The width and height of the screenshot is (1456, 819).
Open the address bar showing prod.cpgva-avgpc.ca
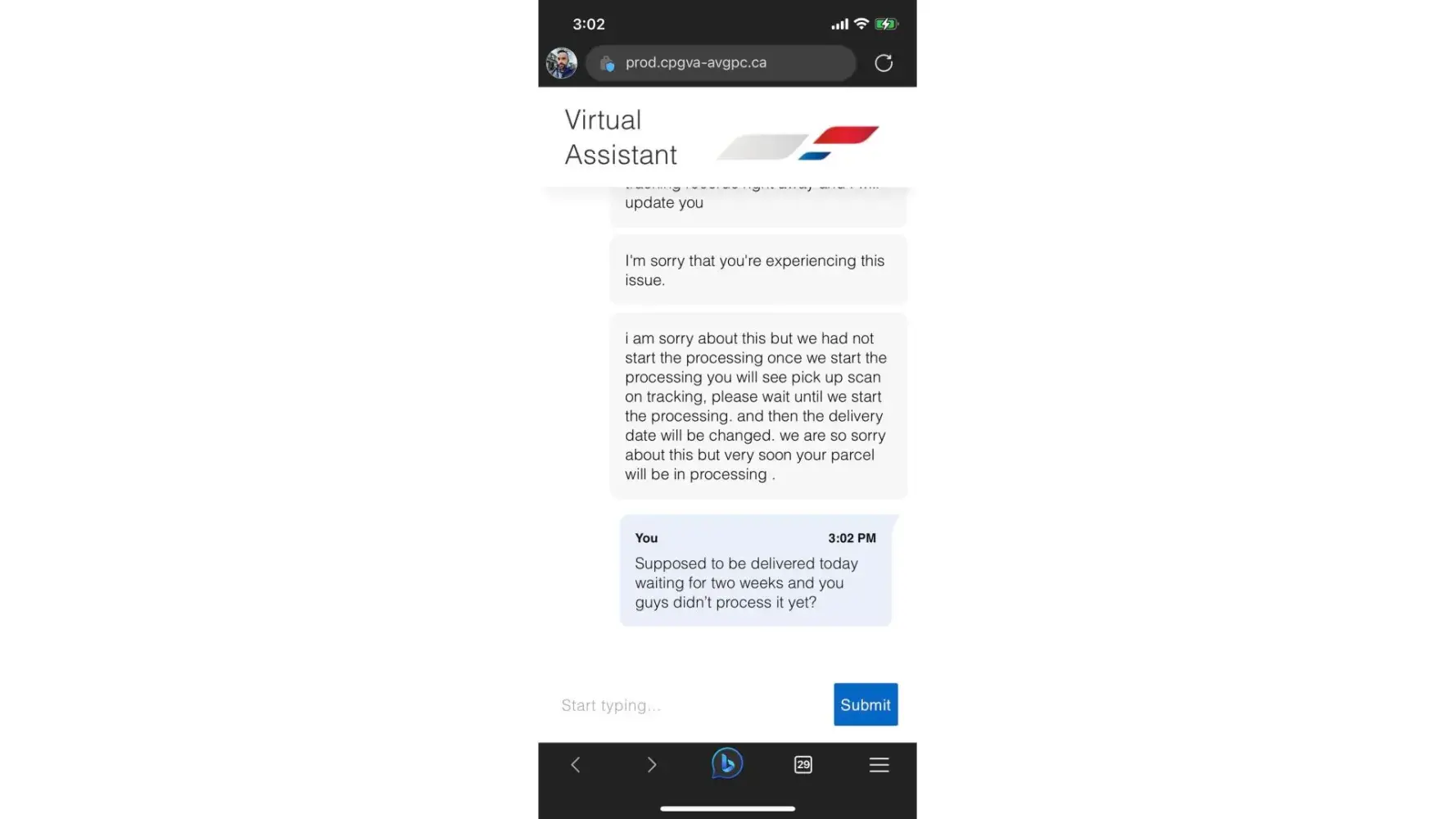click(x=721, y=63)
